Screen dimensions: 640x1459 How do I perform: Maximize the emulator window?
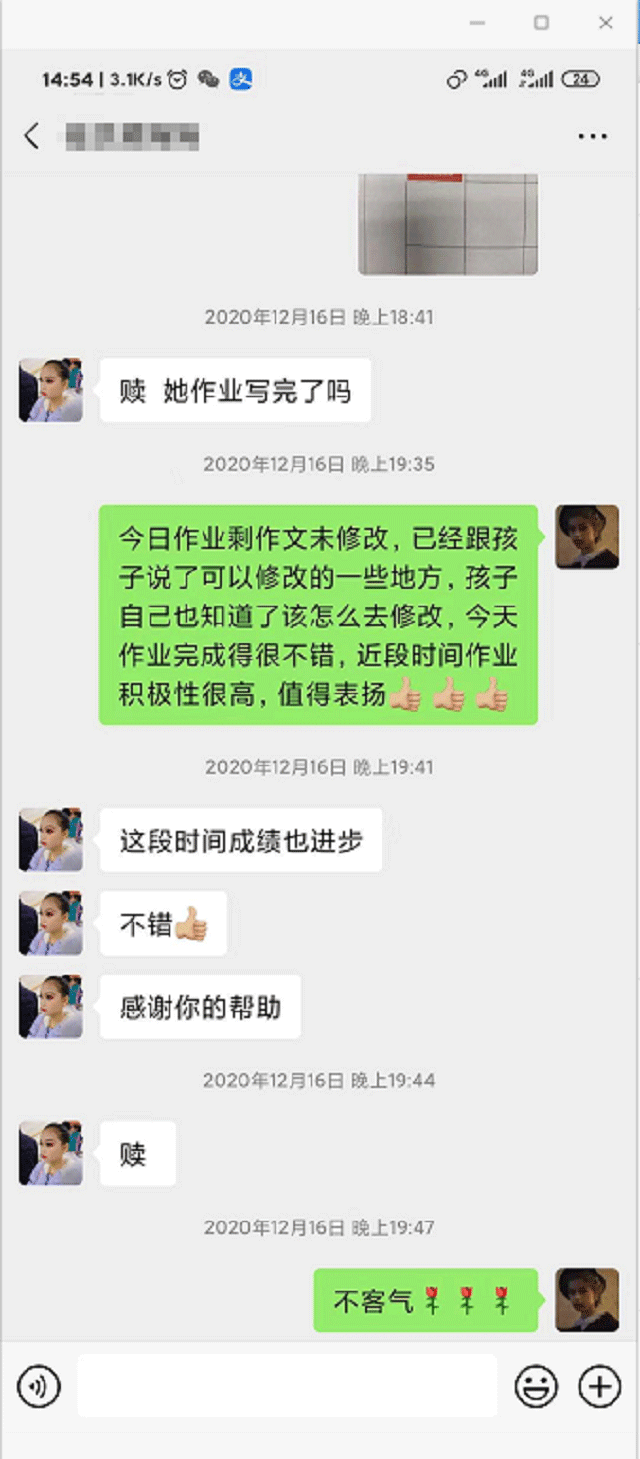click(x=541, y=23)
